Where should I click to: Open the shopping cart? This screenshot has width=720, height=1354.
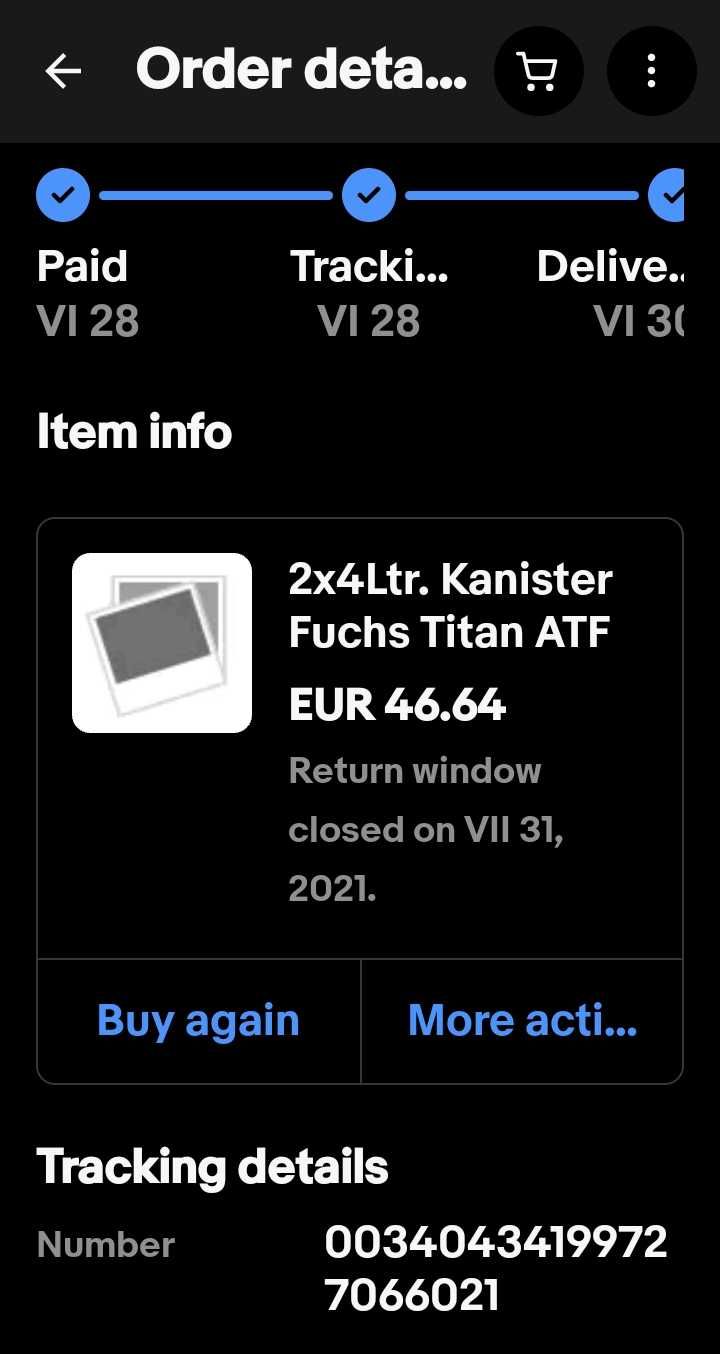point(539,71)
